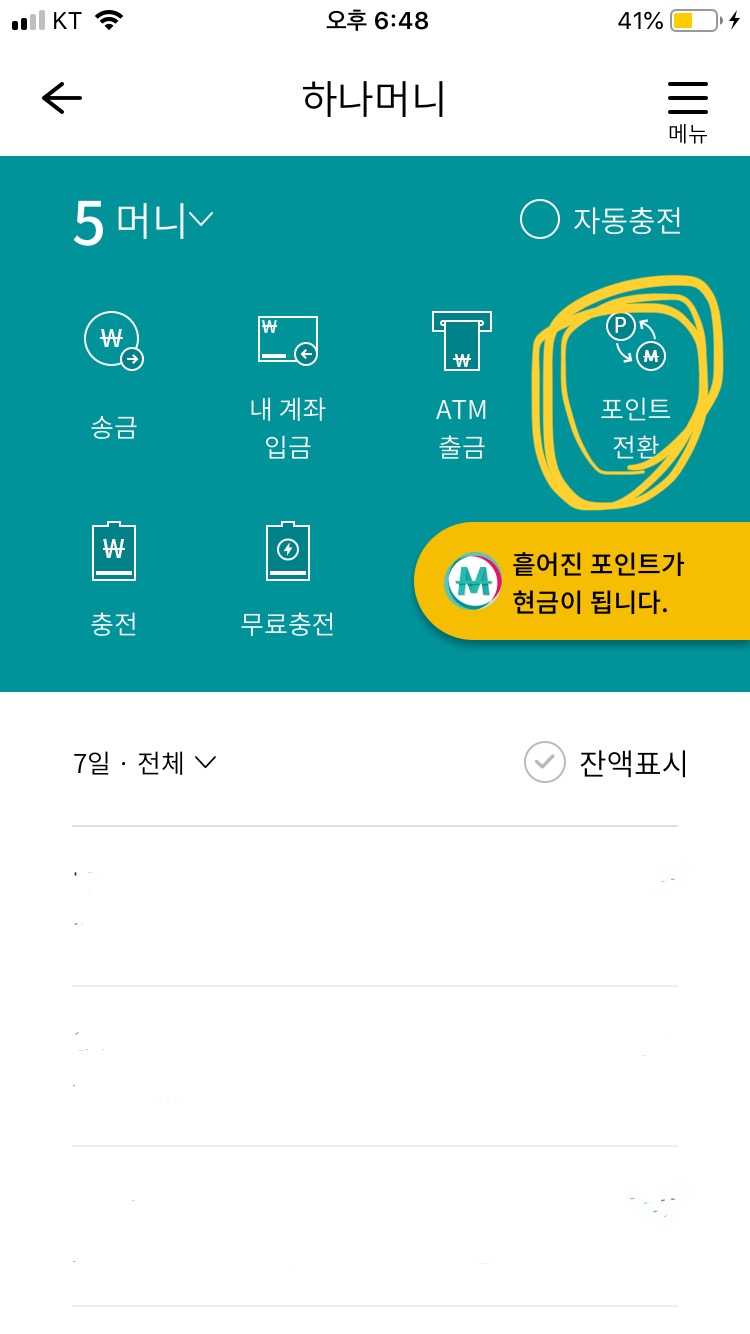Open the 메뉴 hamburger menu

687,104
